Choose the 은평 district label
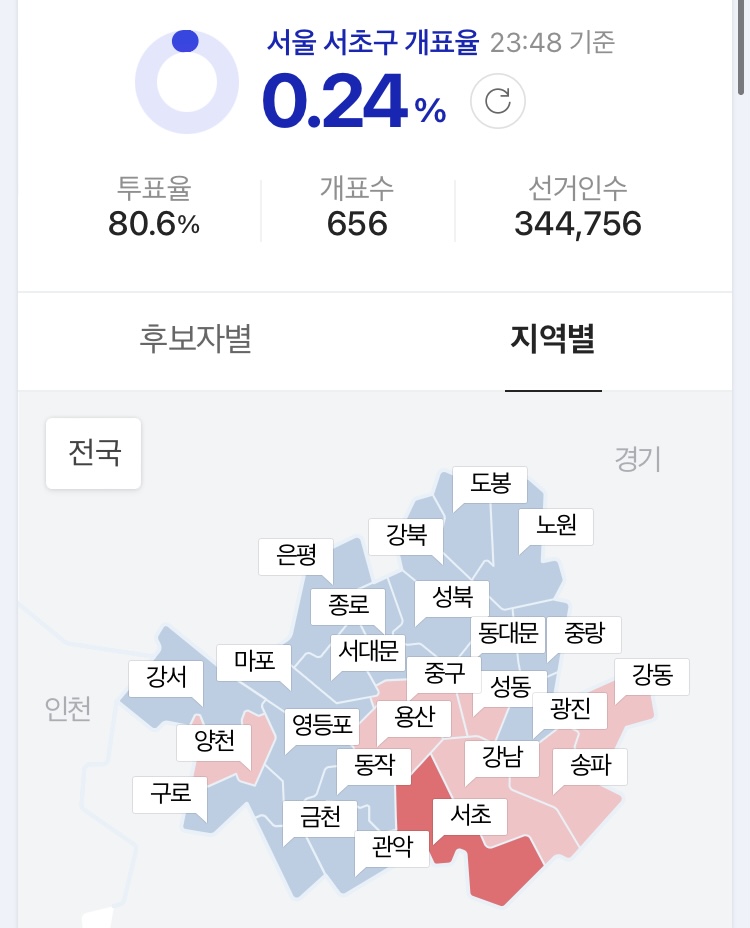 pos(296,555)
